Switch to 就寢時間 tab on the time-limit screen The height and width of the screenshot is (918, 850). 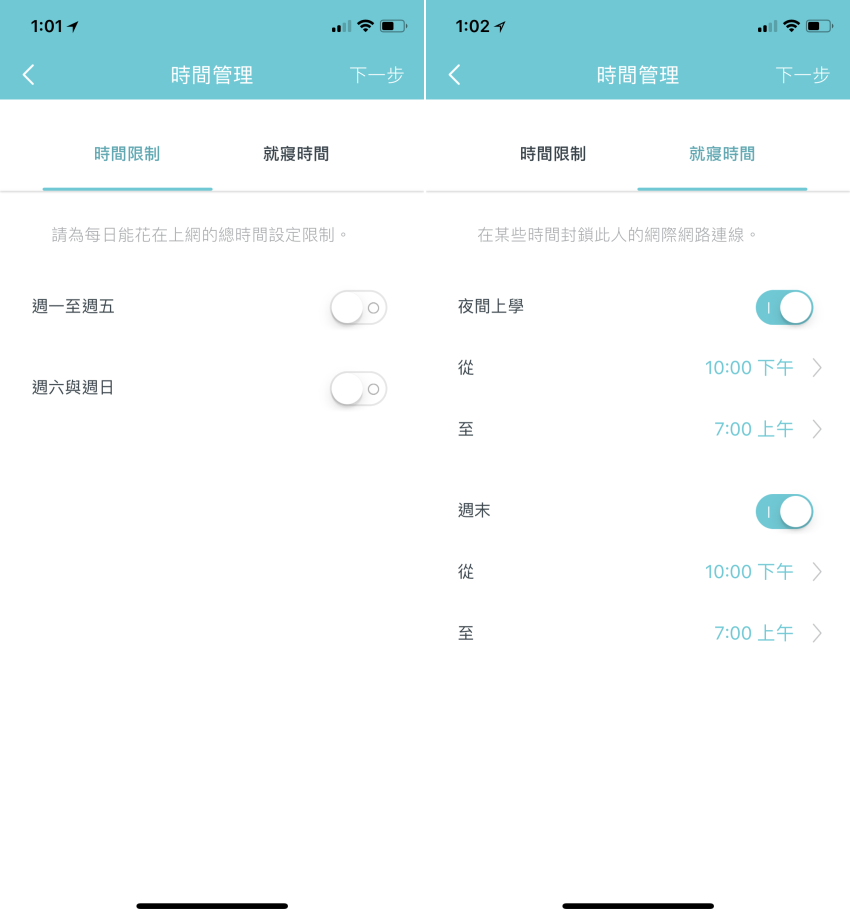coord(296,154)
